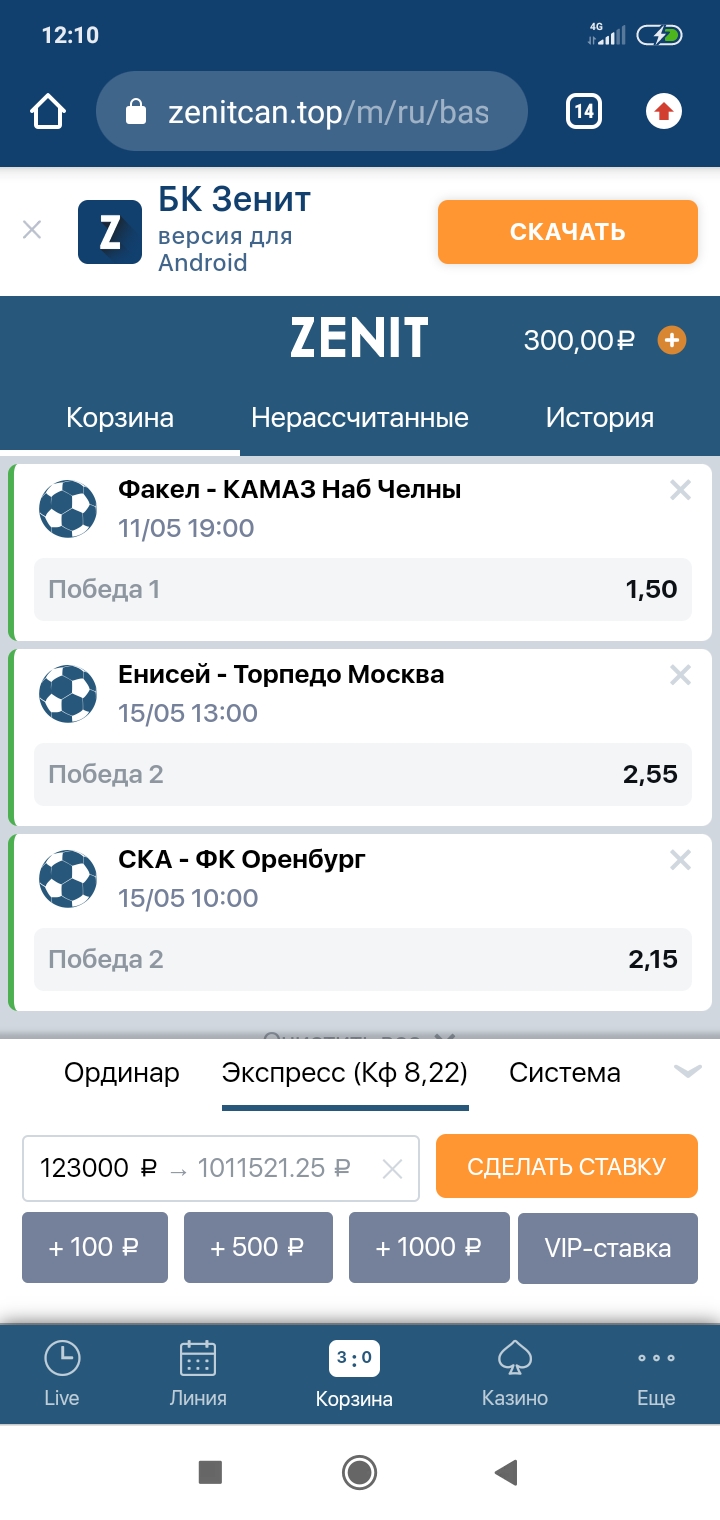The height and width of the screenshot is (1520, 720).
Task: Clear the stake amount field
Action: pos(393,1168)
